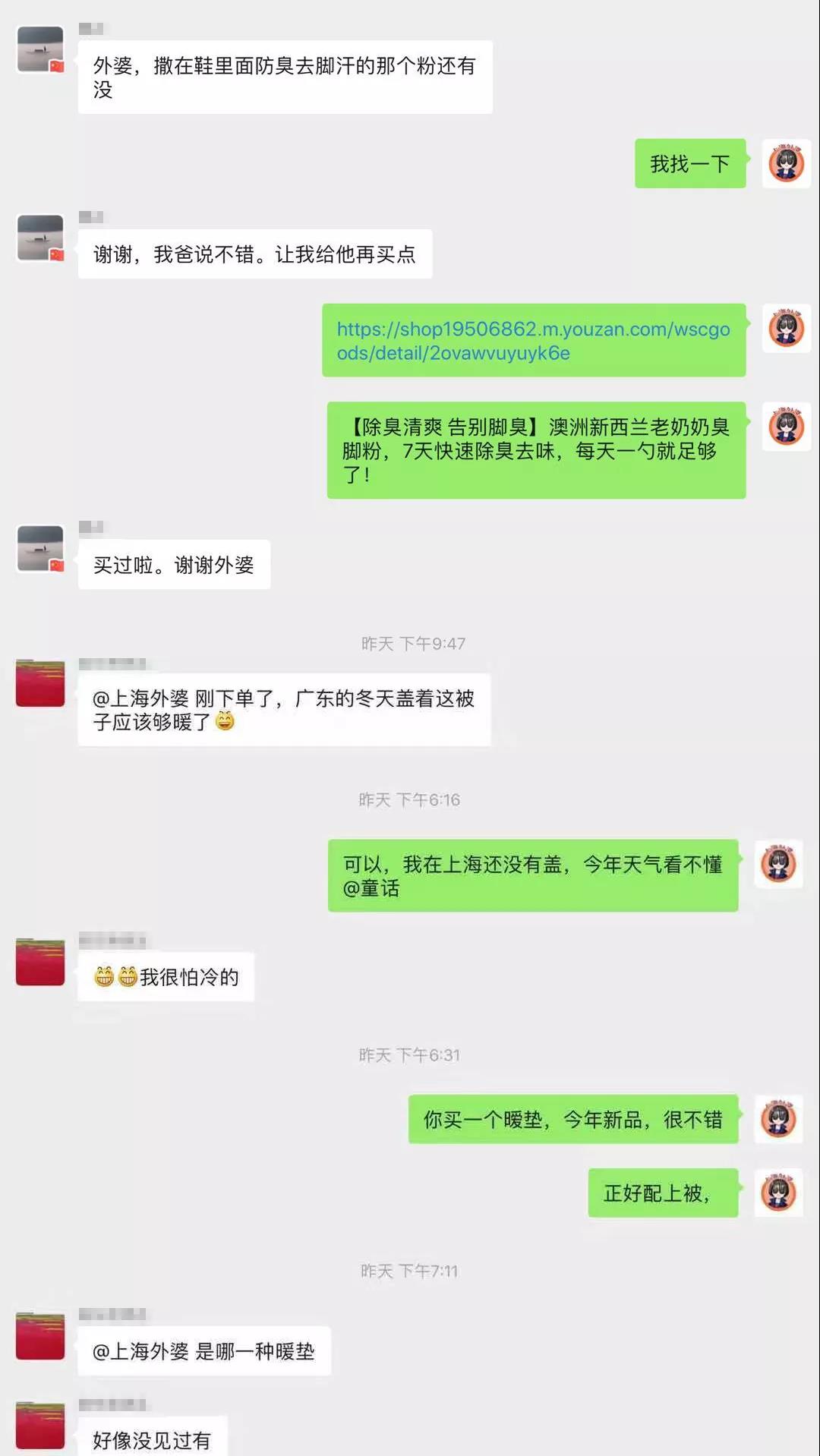The width and height of the screenshot is (820, 1456).
Task: View profile of sender of '你买一个暖垫' message
Action: (x=778, y=1119)
